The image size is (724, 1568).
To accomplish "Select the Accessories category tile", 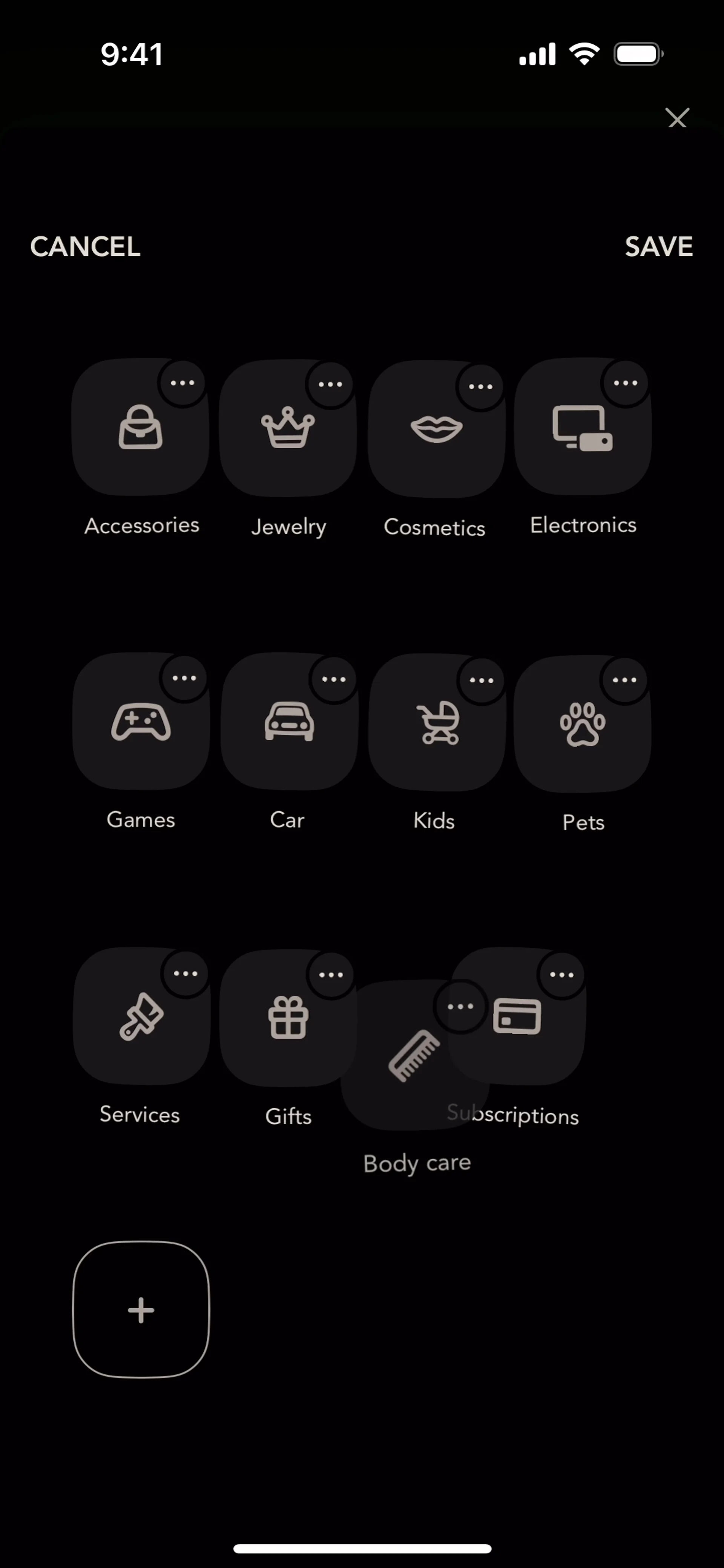I will pos(140,427).
